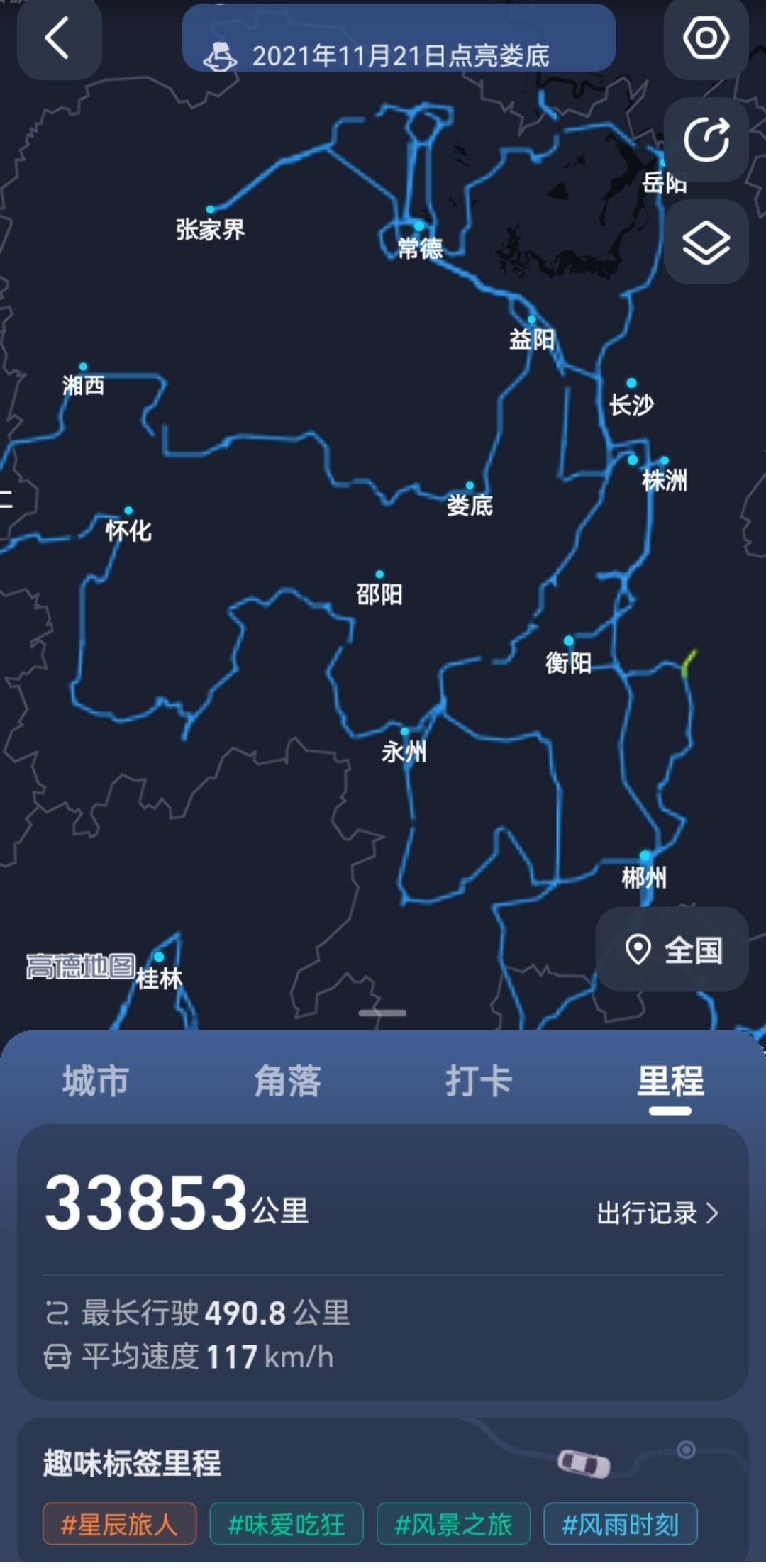Image resolution: width=766 pixels, height=1568 pixels.
Task: Open the settings hexagon icon
Action: tap(706, 38)
